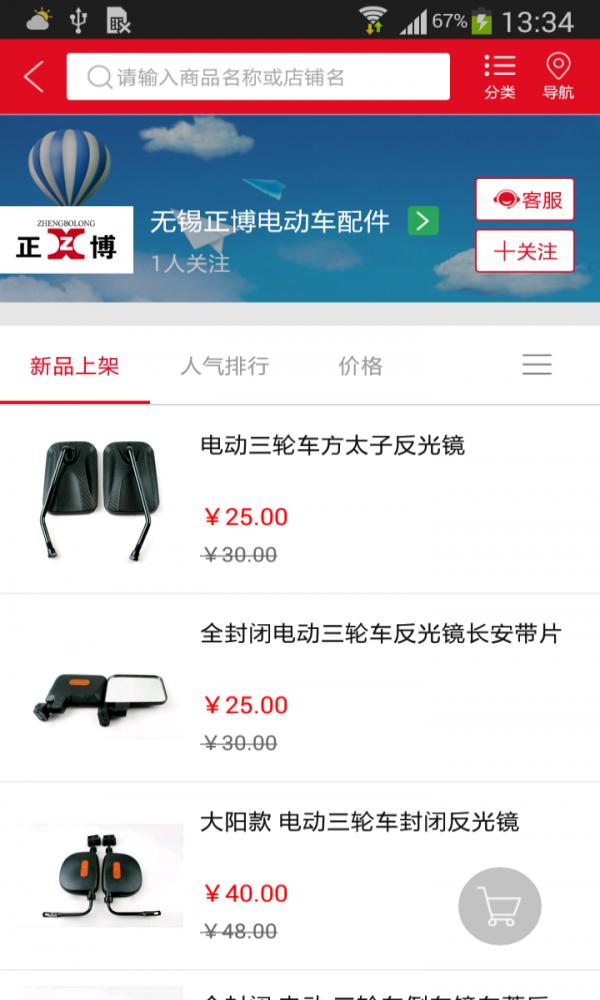Contact 客服 customer service
This screenshot has width=600, height=1000.
525,200
